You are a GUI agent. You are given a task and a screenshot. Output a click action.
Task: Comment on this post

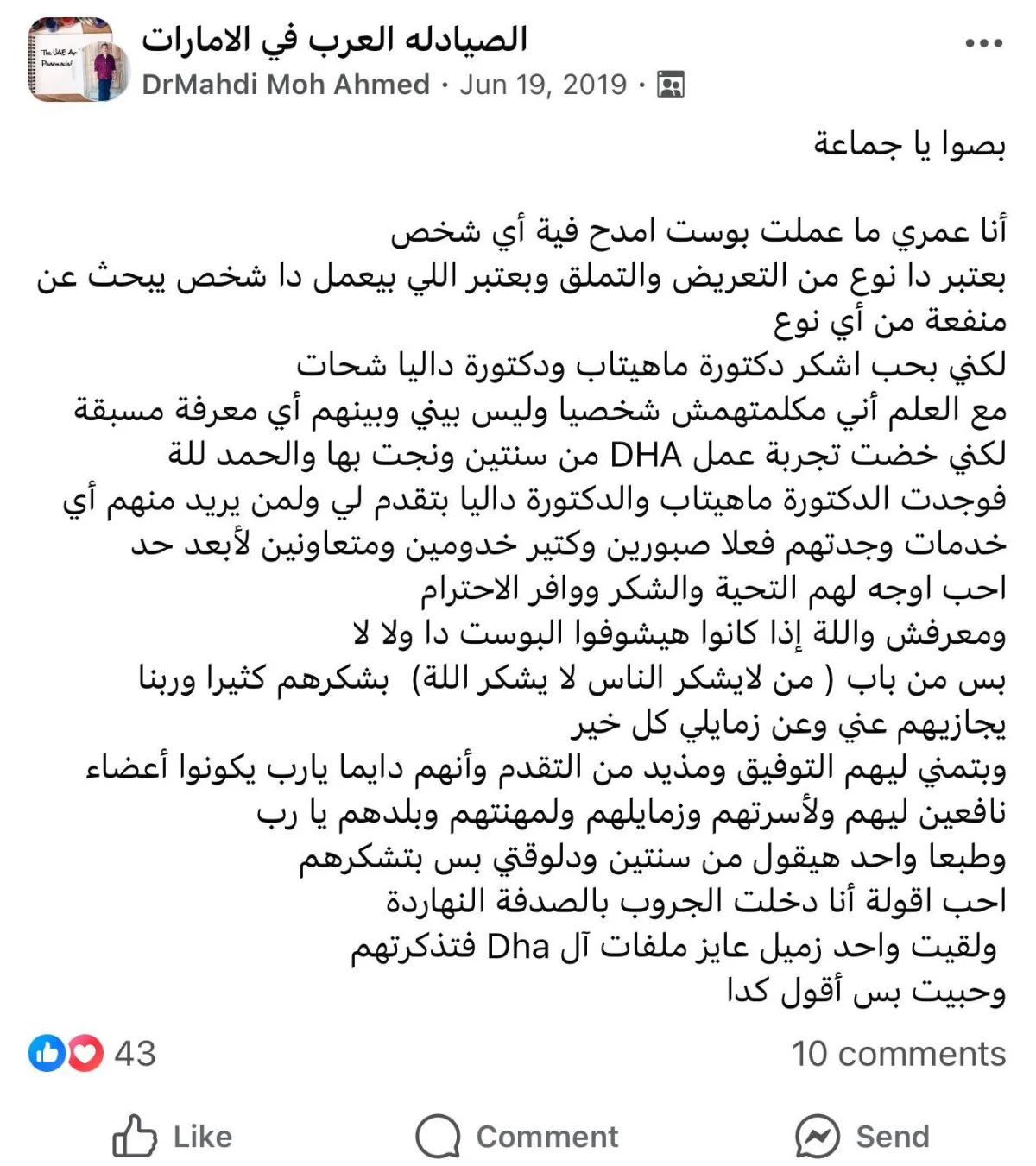pos(517,1136)
